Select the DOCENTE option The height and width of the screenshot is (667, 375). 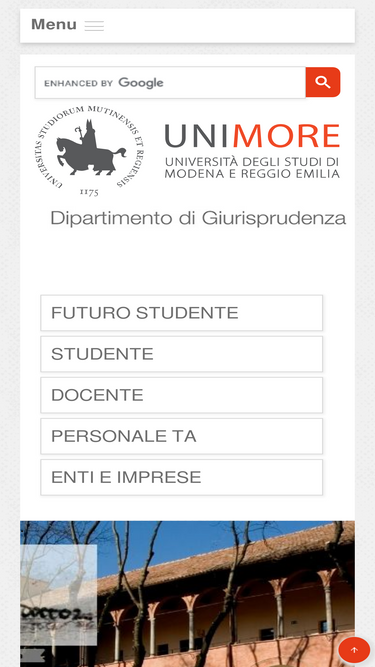coord(182,395)
